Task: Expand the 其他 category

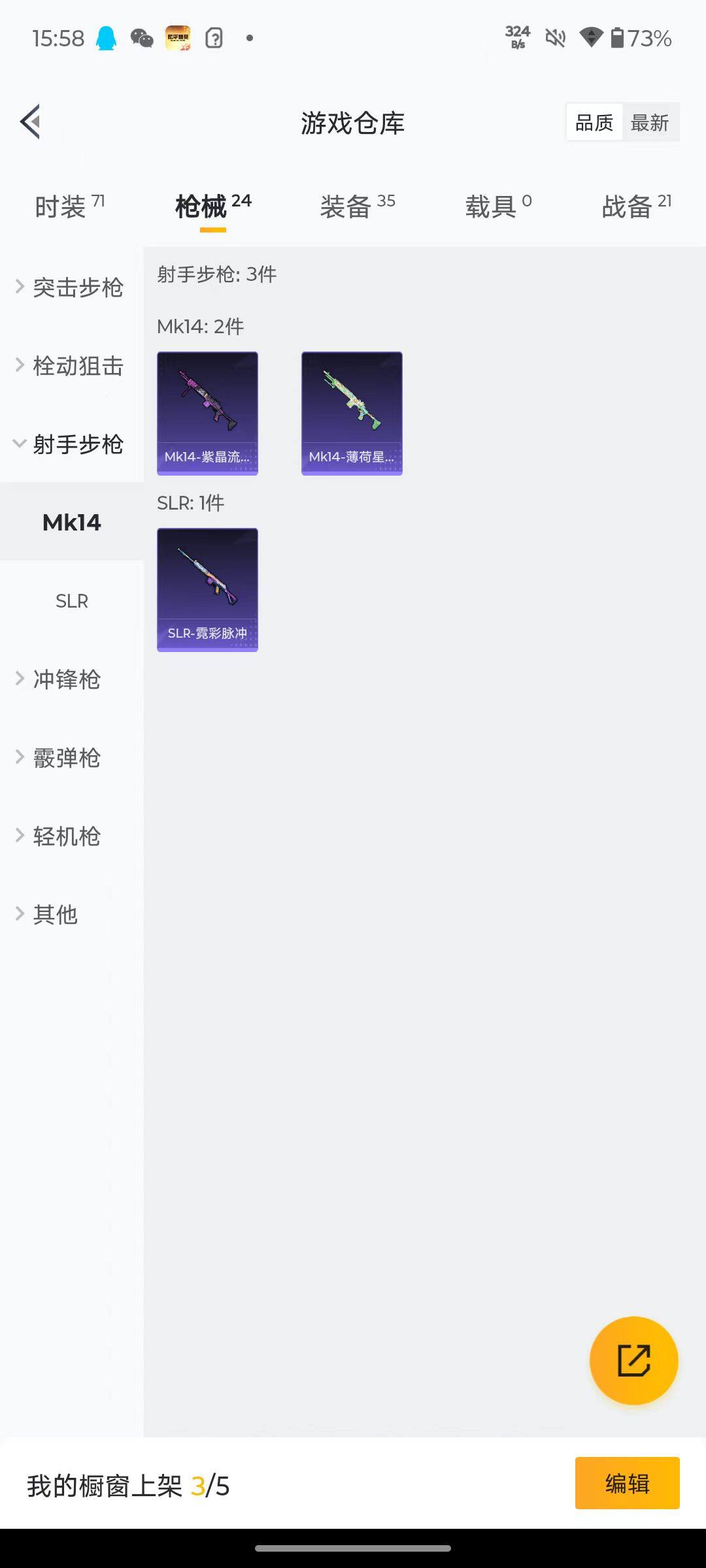Action: click(55, 915)
